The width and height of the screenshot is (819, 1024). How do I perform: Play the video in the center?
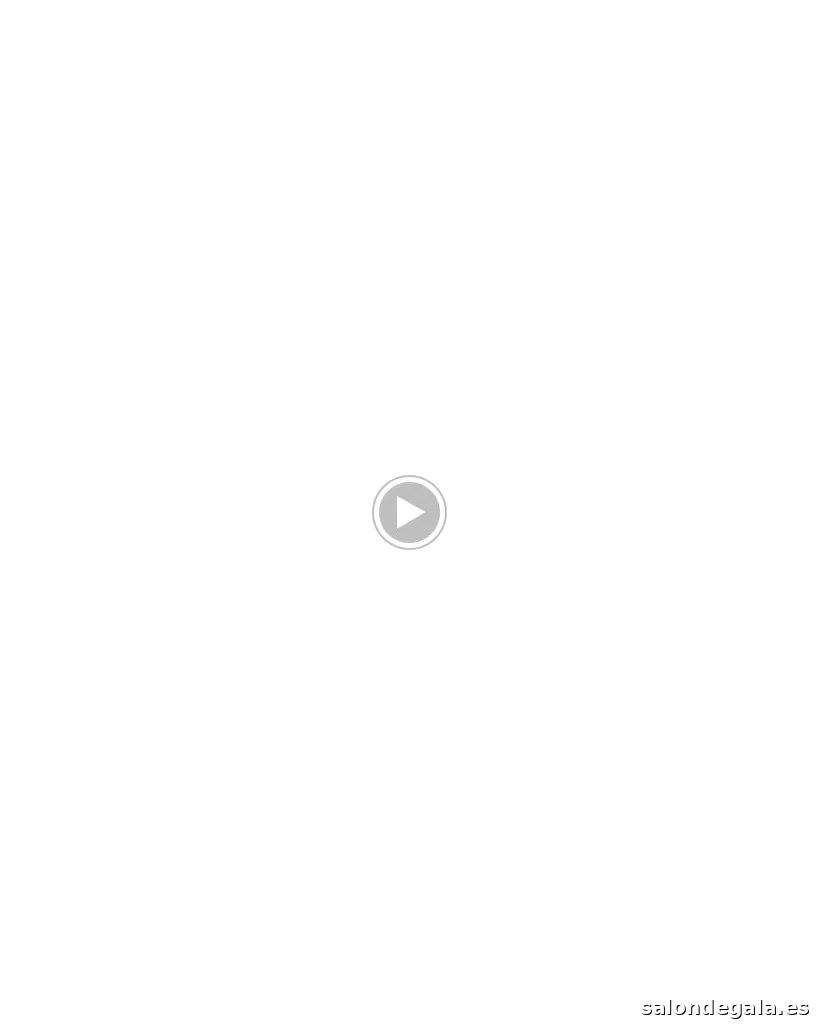pyautogui.click(x=409, y=512)
